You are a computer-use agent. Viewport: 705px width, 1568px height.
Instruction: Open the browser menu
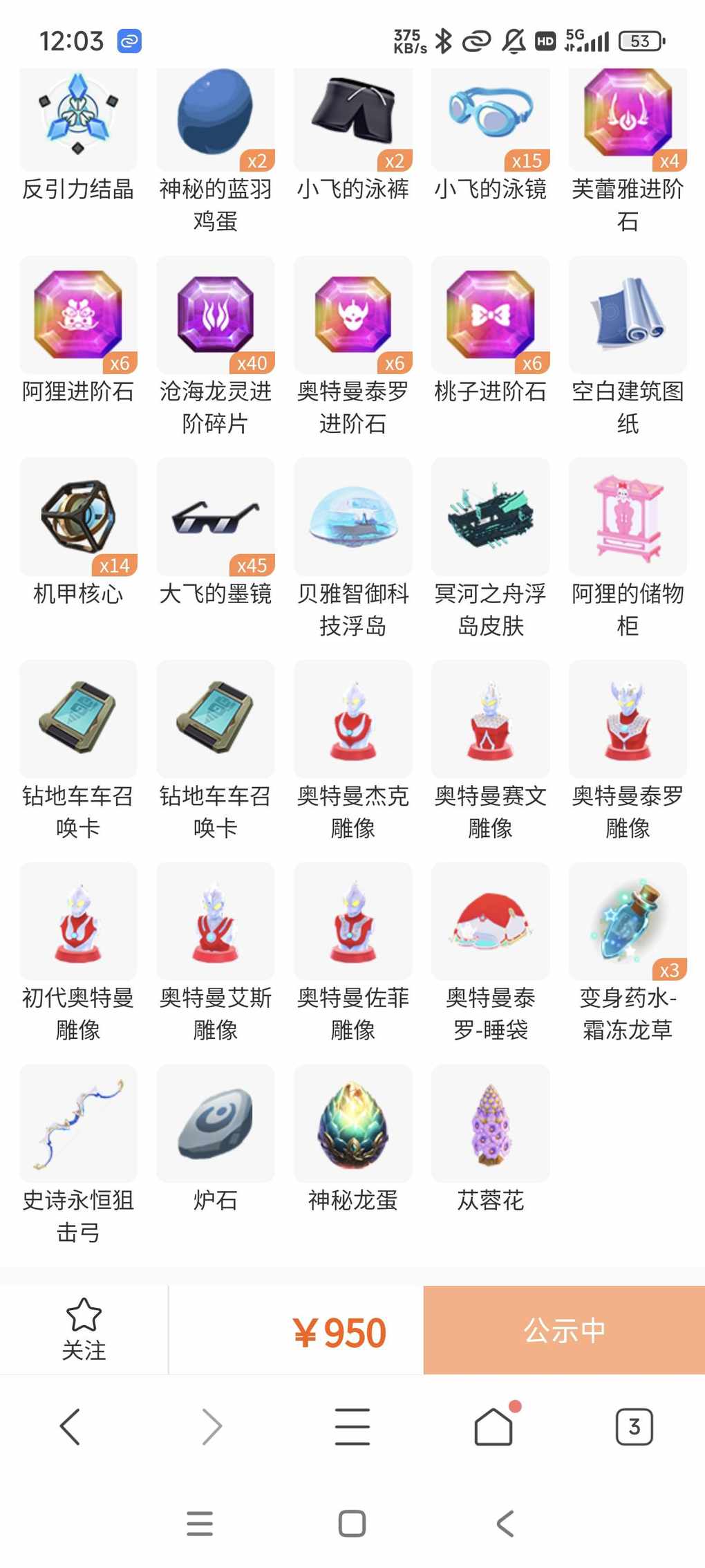pos(352,1426)
